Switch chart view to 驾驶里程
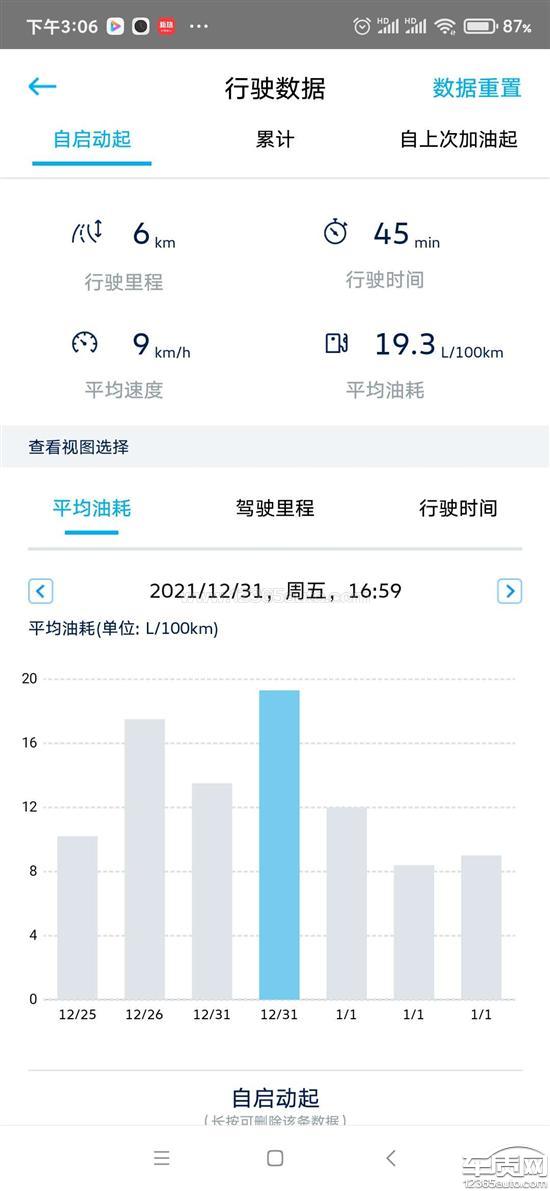Screen dimensions: 550x1191 click(275, 508)
